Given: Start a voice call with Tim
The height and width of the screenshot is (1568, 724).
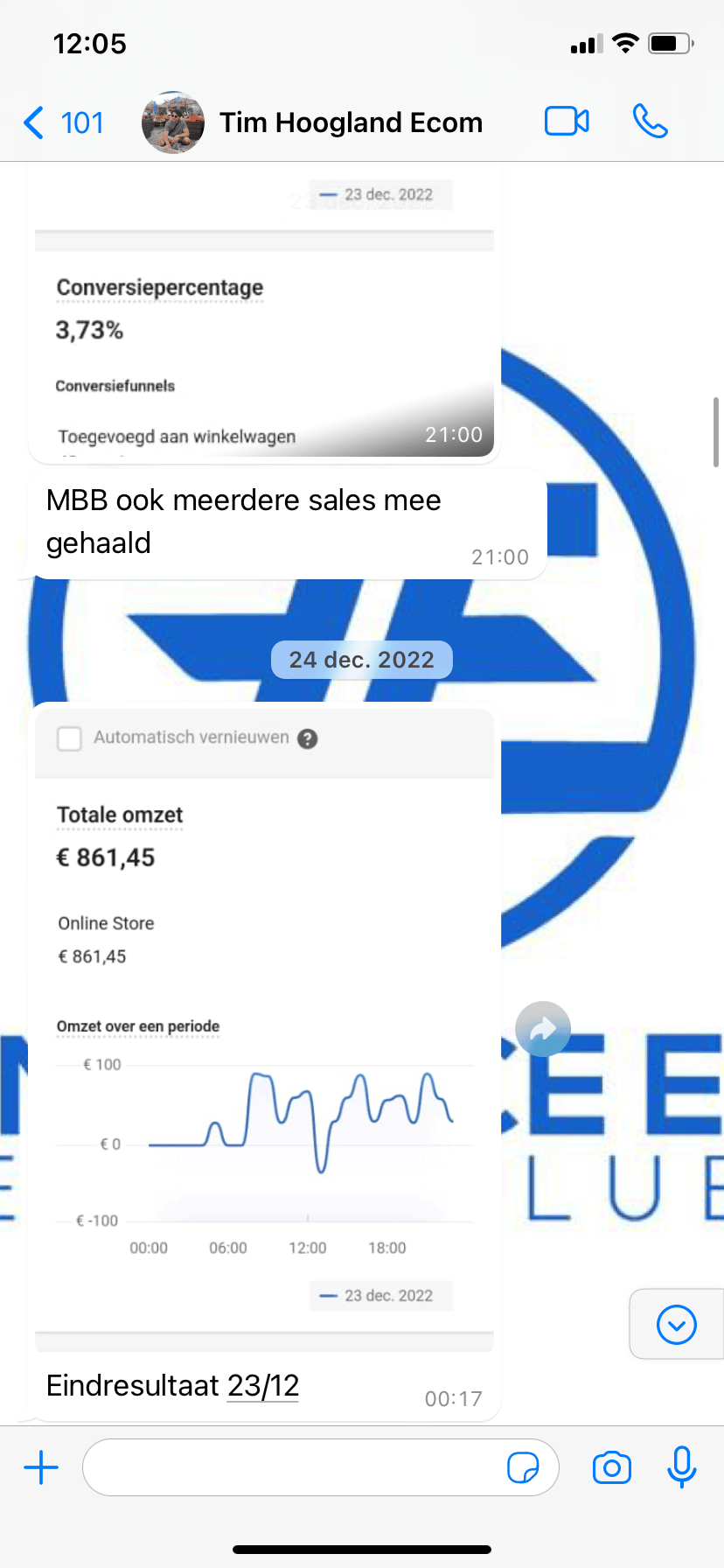Looking at the screenshot, I should coord(650,122).
